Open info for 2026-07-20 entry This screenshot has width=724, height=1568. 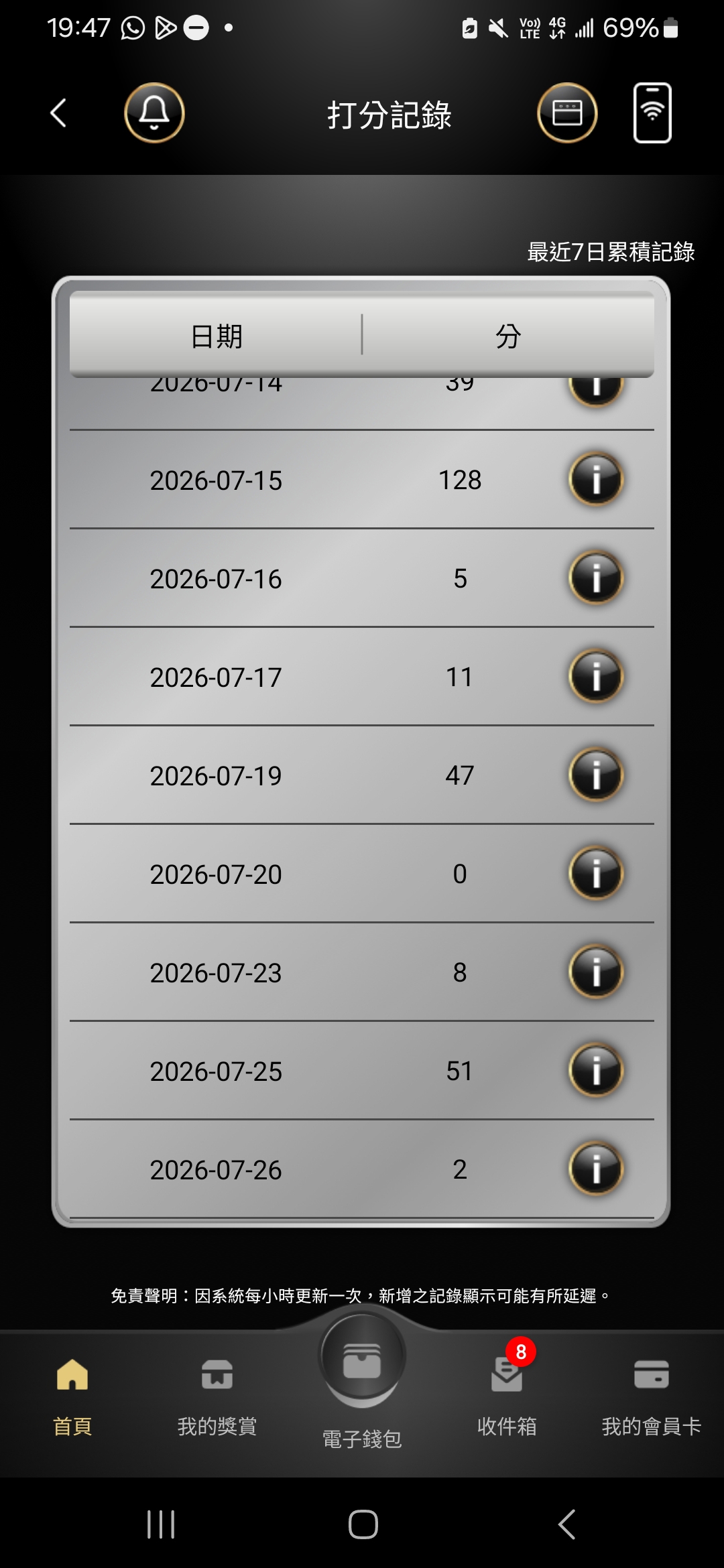pyautogui.click(x=596, y=873)
